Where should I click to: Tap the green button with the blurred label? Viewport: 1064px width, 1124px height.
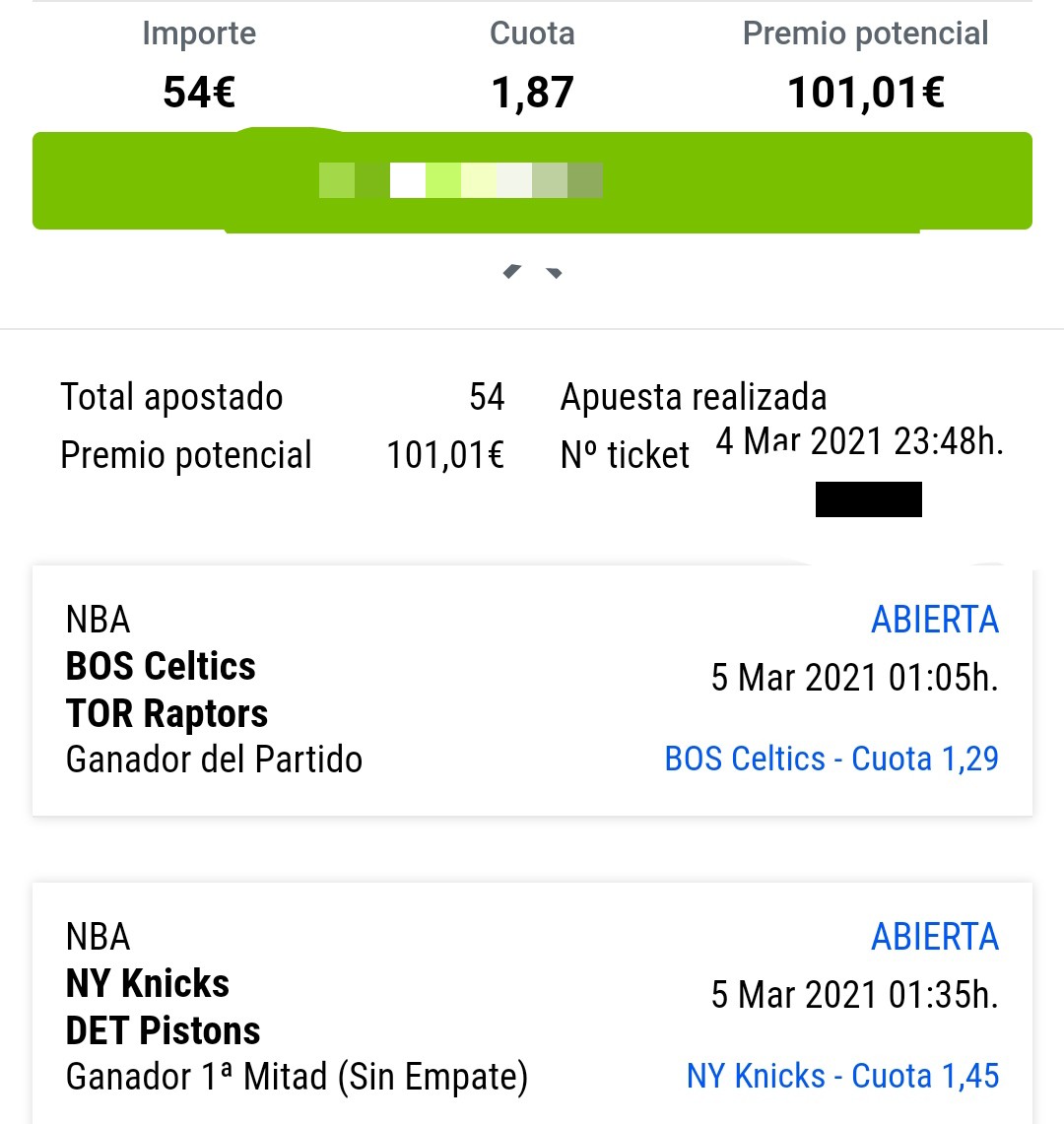click(532, 180)
